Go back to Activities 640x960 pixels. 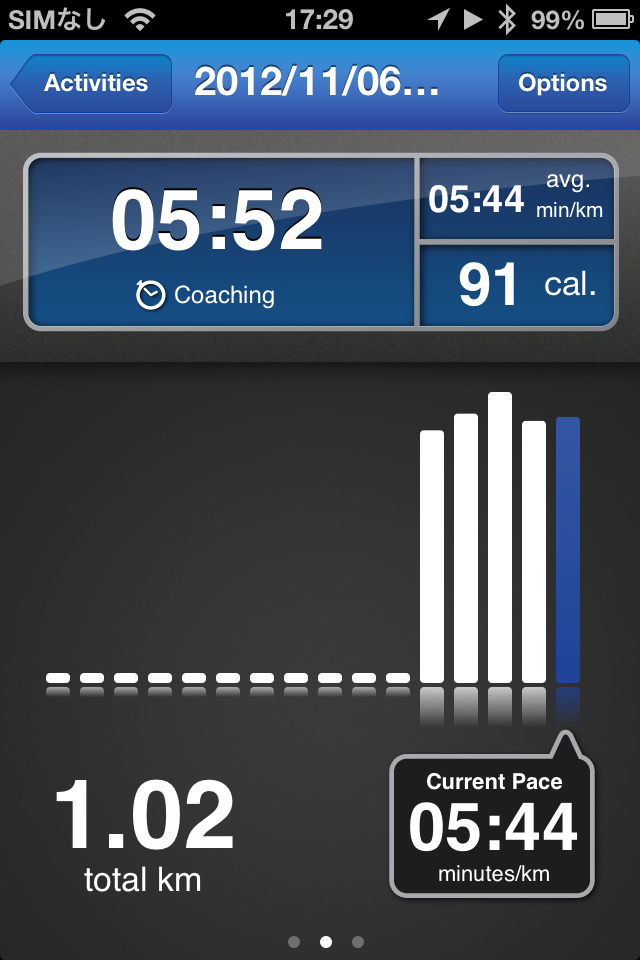(x=93, y=84)
